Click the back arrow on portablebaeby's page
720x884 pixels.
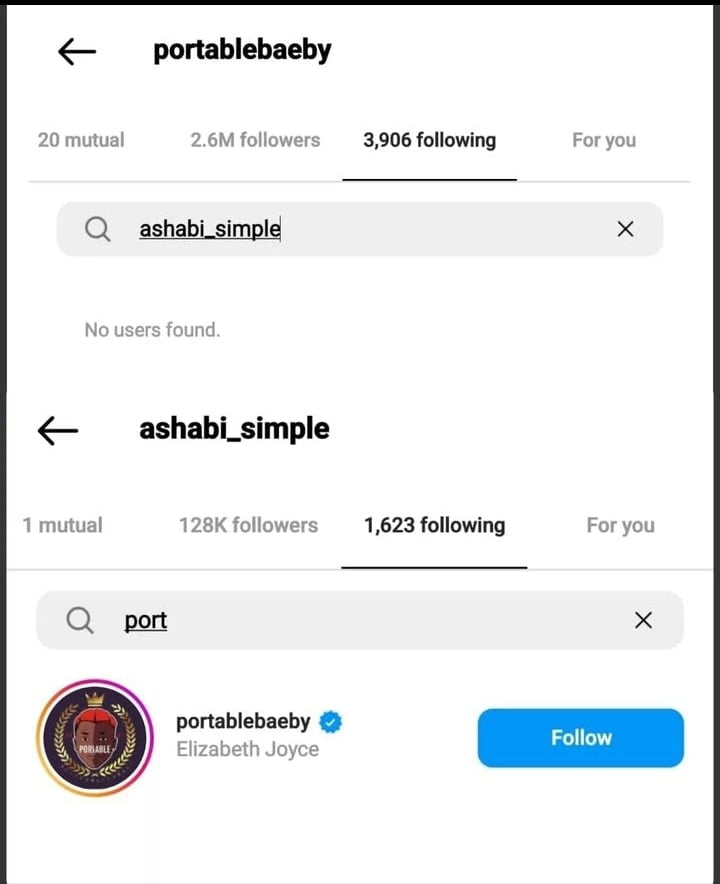[x=77, y=51]
